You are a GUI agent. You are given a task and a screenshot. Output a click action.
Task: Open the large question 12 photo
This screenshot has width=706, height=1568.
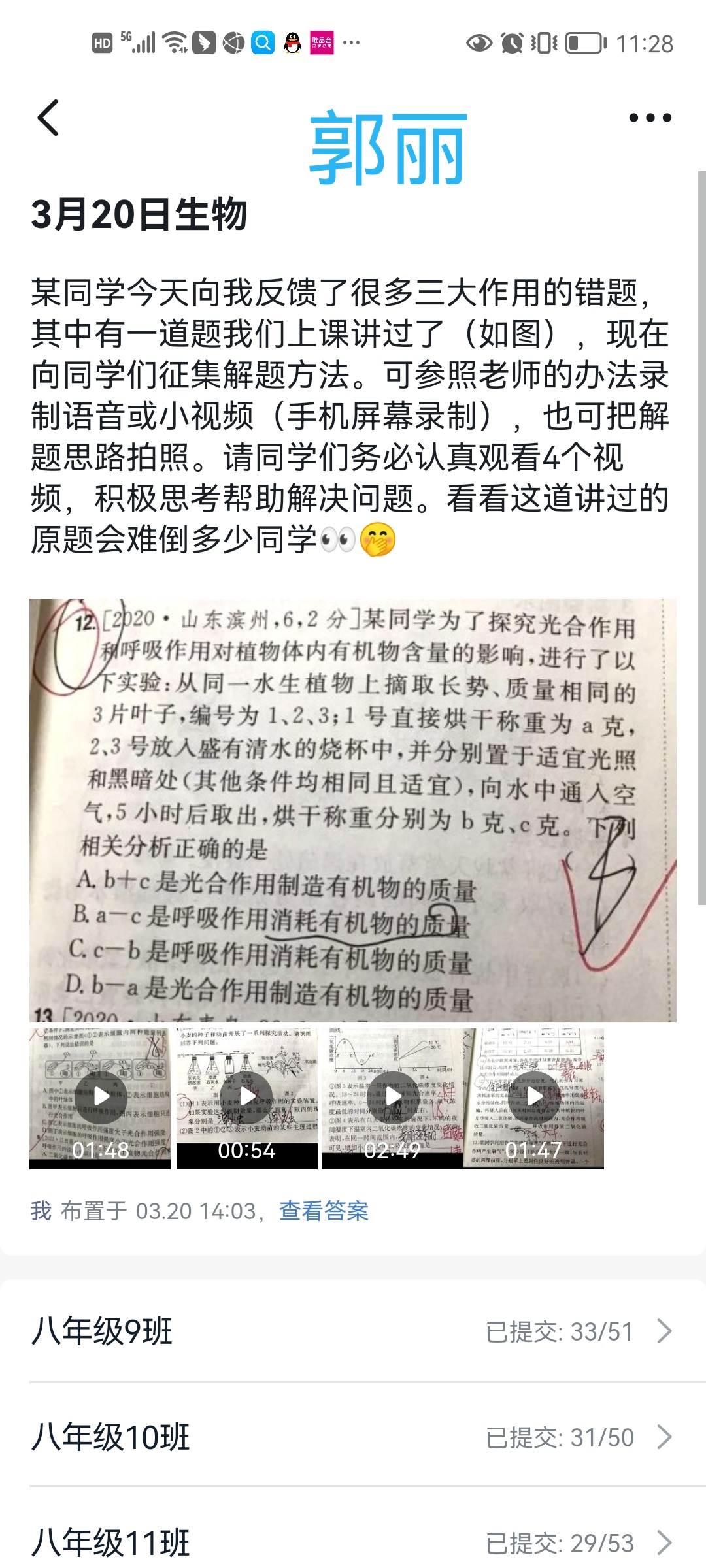tap(353, 810)
